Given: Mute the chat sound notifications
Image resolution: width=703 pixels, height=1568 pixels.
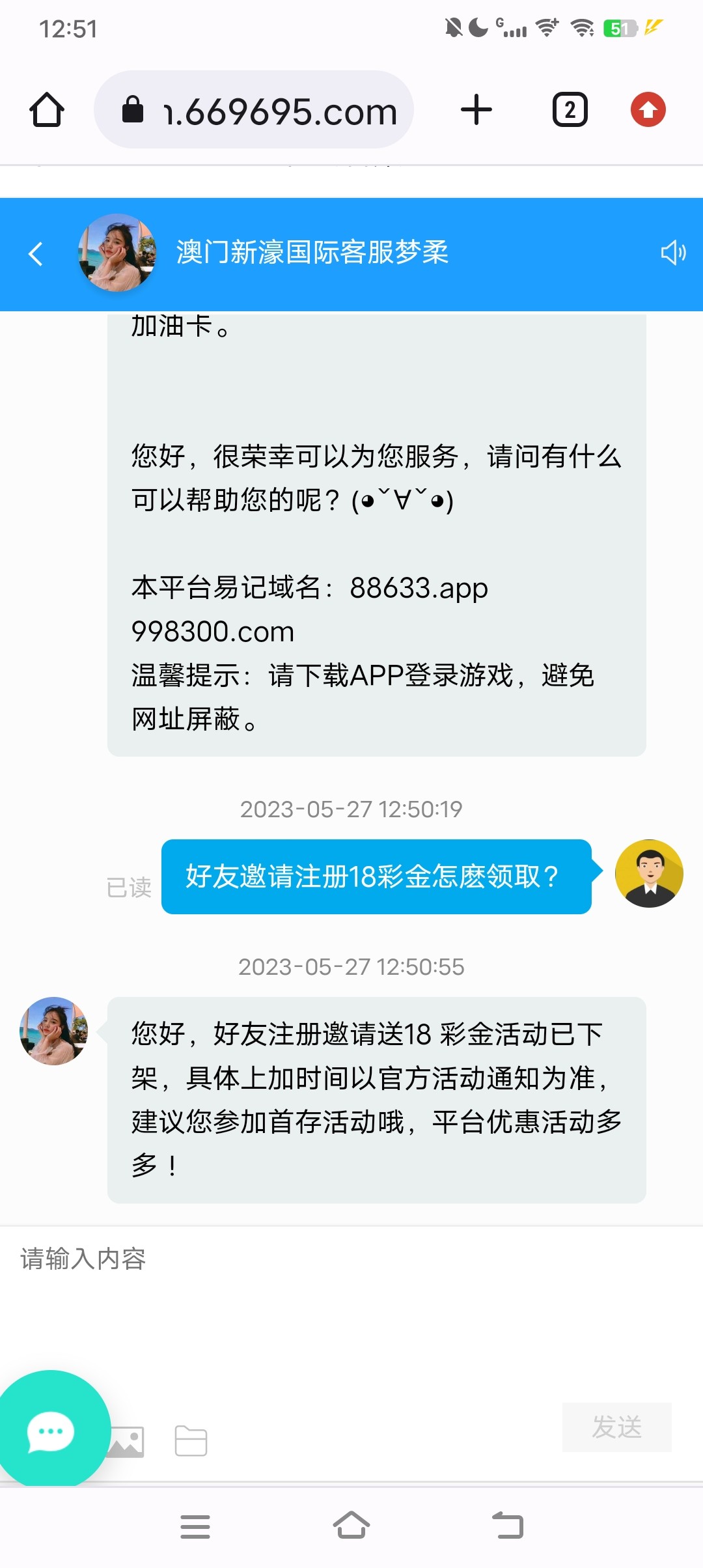Looking at the screenshot, I should 674,254.
